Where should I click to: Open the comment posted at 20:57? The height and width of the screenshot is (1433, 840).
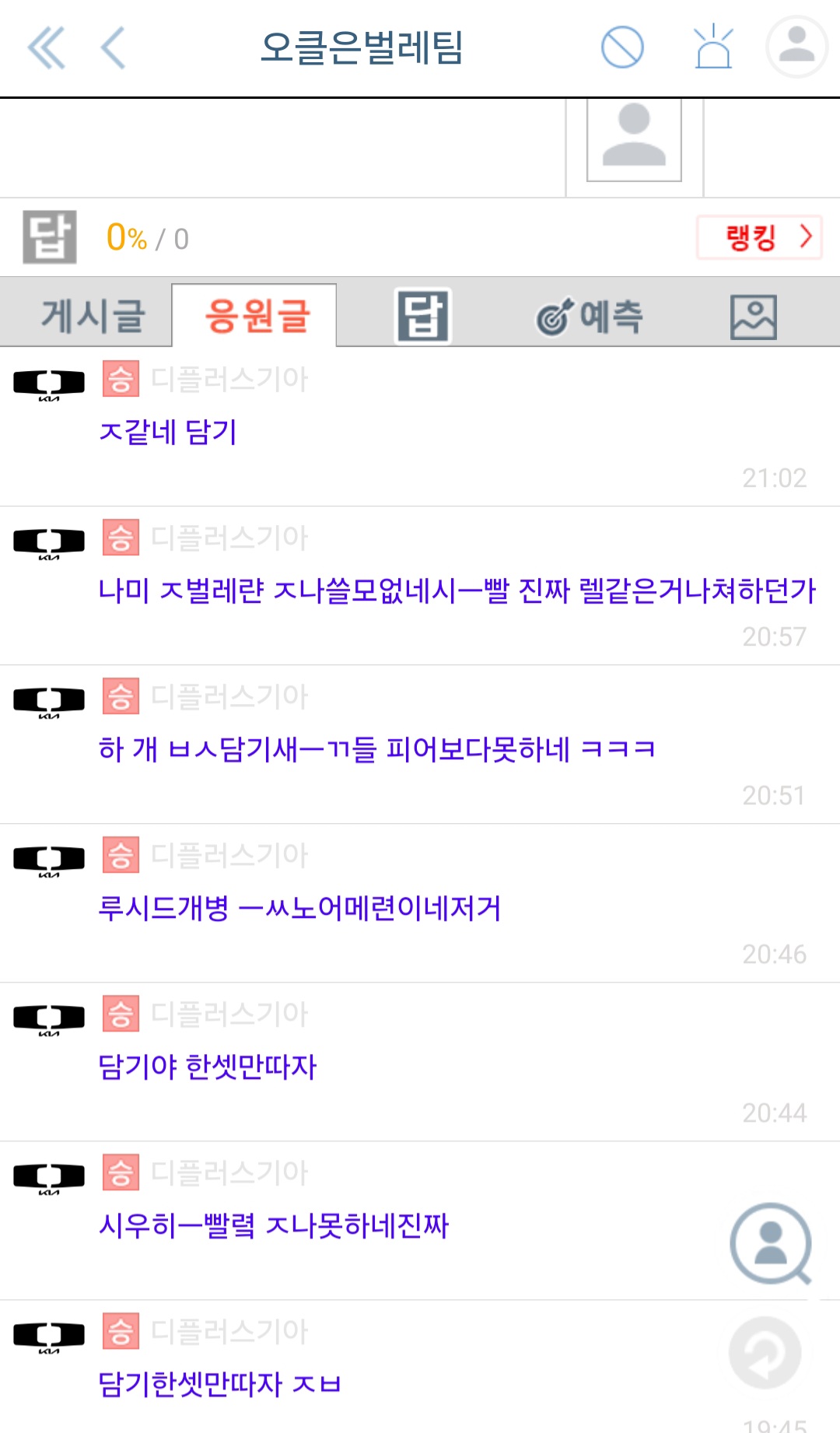coord(457,590)
